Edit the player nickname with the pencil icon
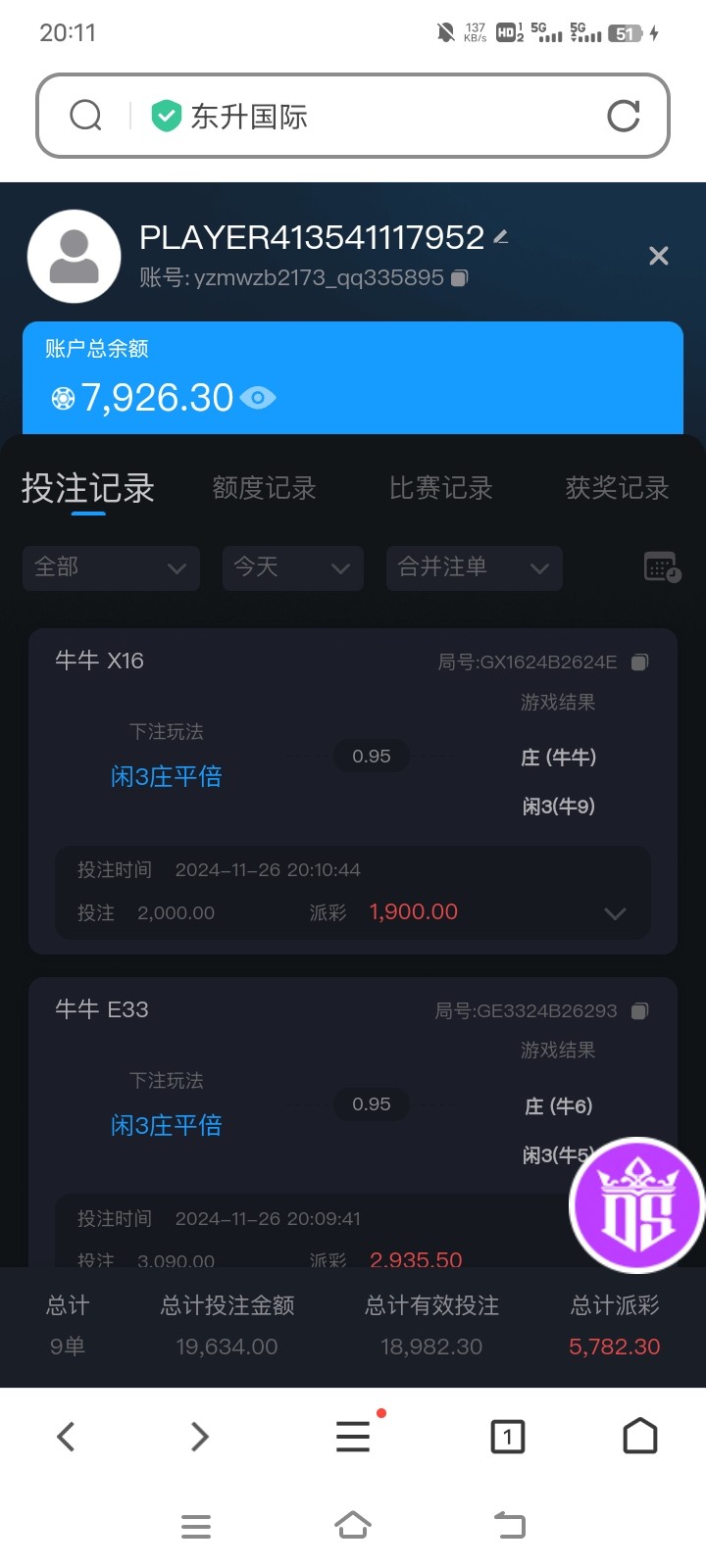Screen dimensions: 706x1568 [501, 237]
